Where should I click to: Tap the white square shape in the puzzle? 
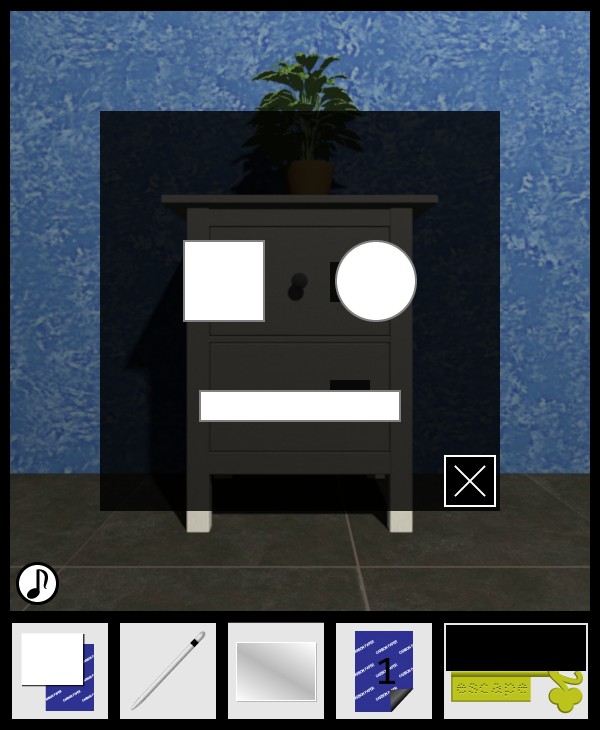224,281
